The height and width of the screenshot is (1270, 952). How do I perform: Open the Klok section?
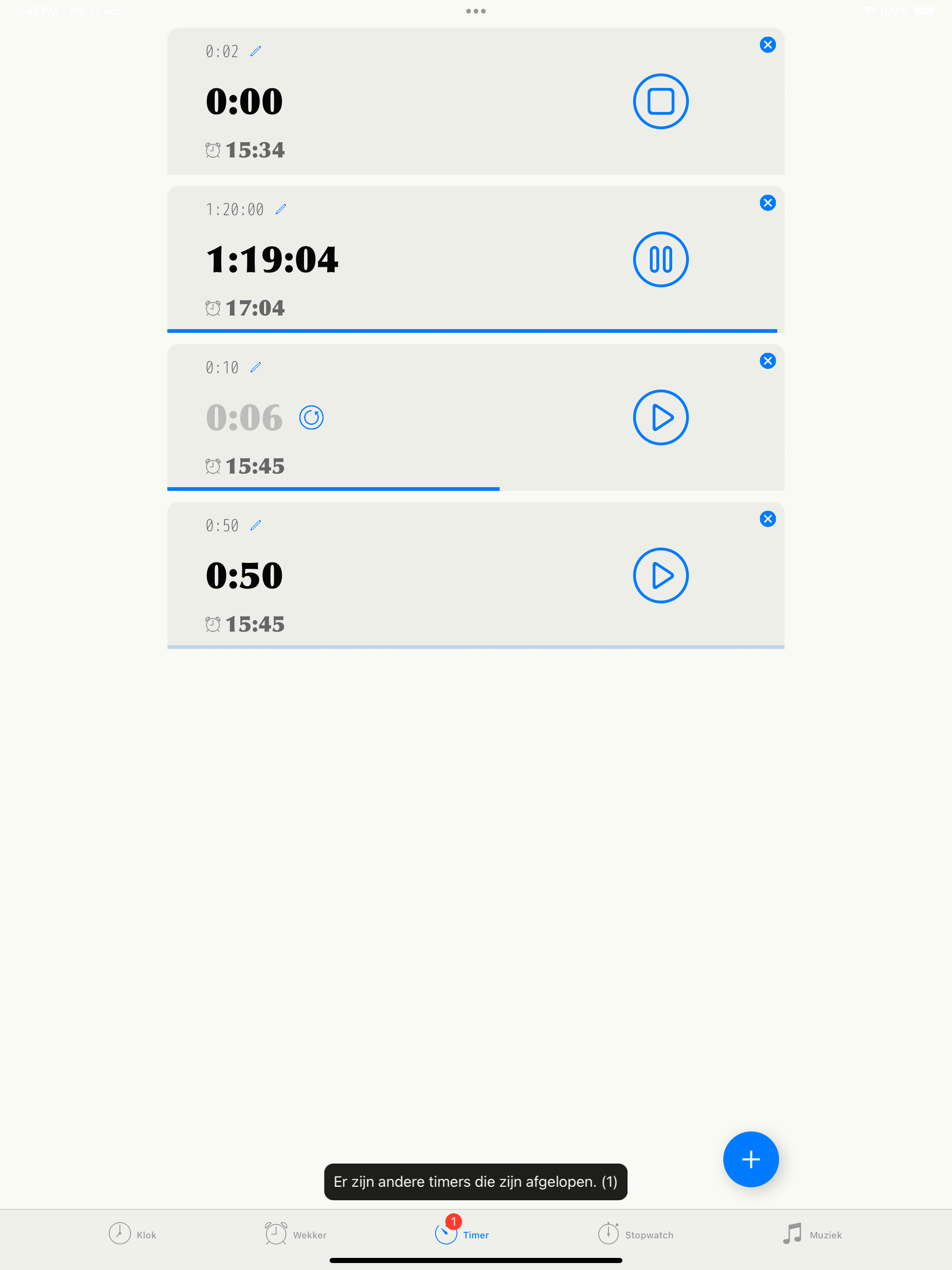click(132, 1234)
